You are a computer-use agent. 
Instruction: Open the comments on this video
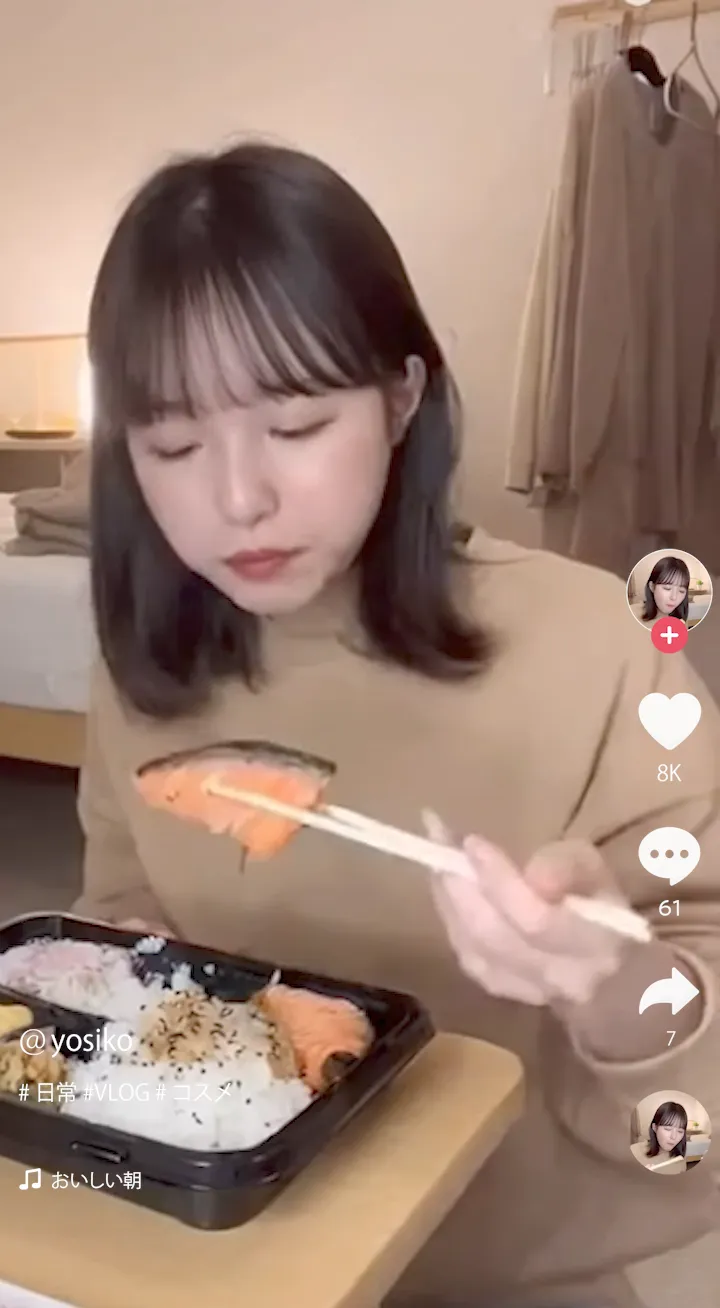point(669,856)
